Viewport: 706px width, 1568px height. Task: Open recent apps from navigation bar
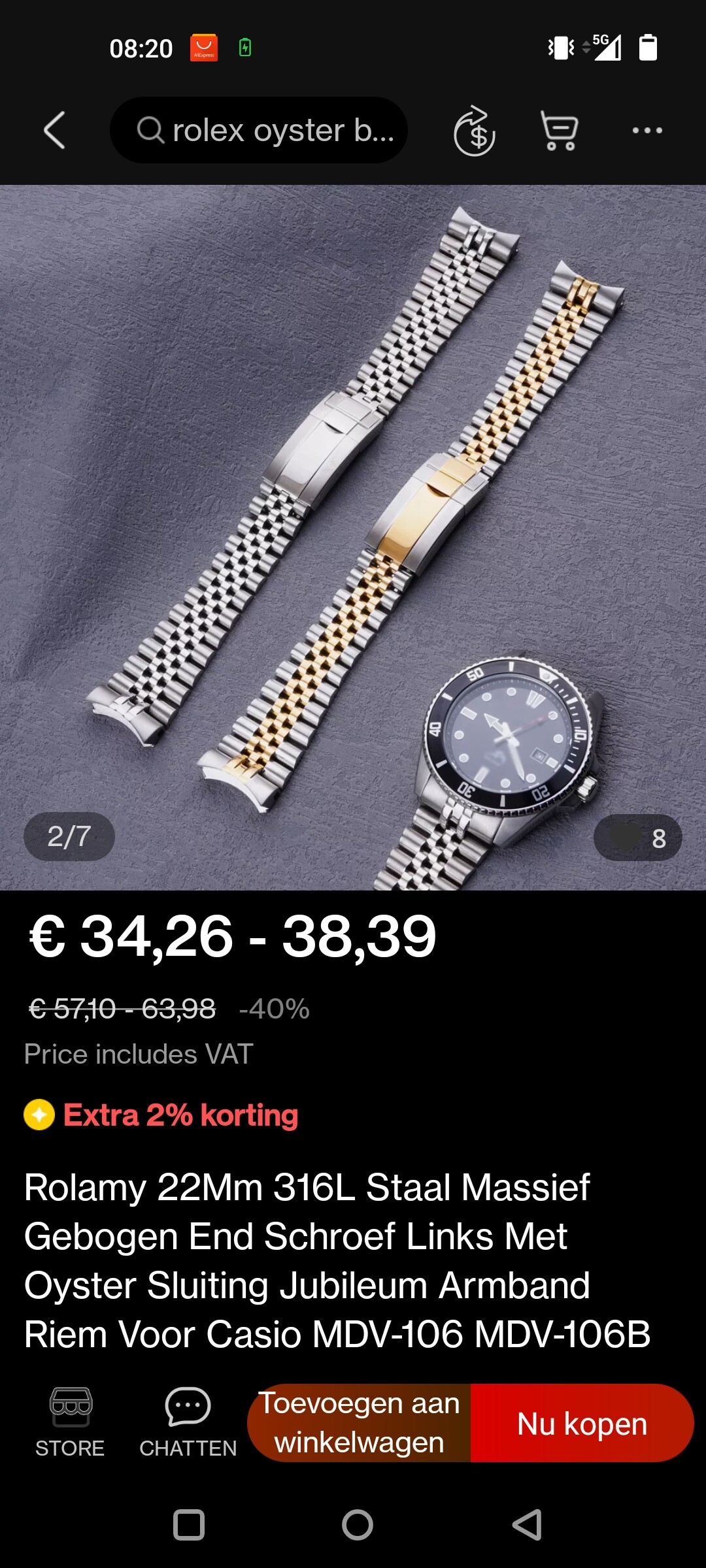point(189,1525)
